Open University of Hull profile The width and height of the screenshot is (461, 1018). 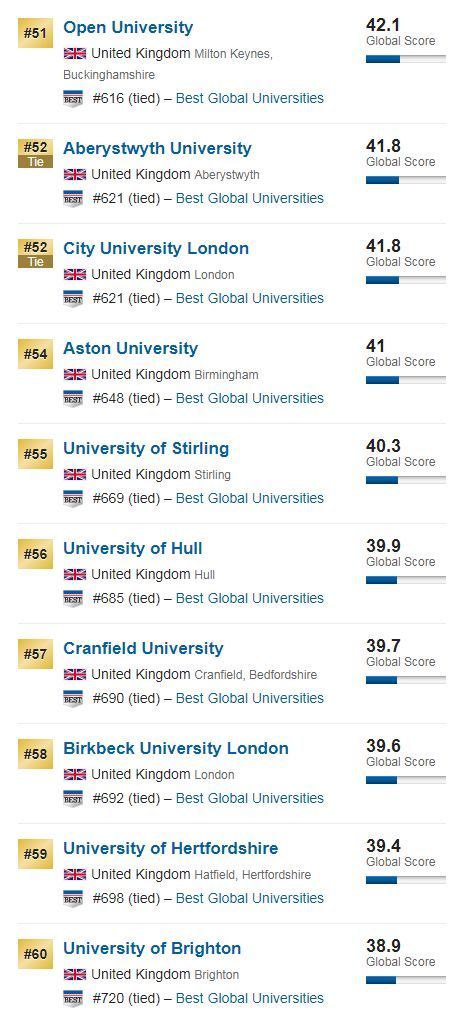pos(132,549)
